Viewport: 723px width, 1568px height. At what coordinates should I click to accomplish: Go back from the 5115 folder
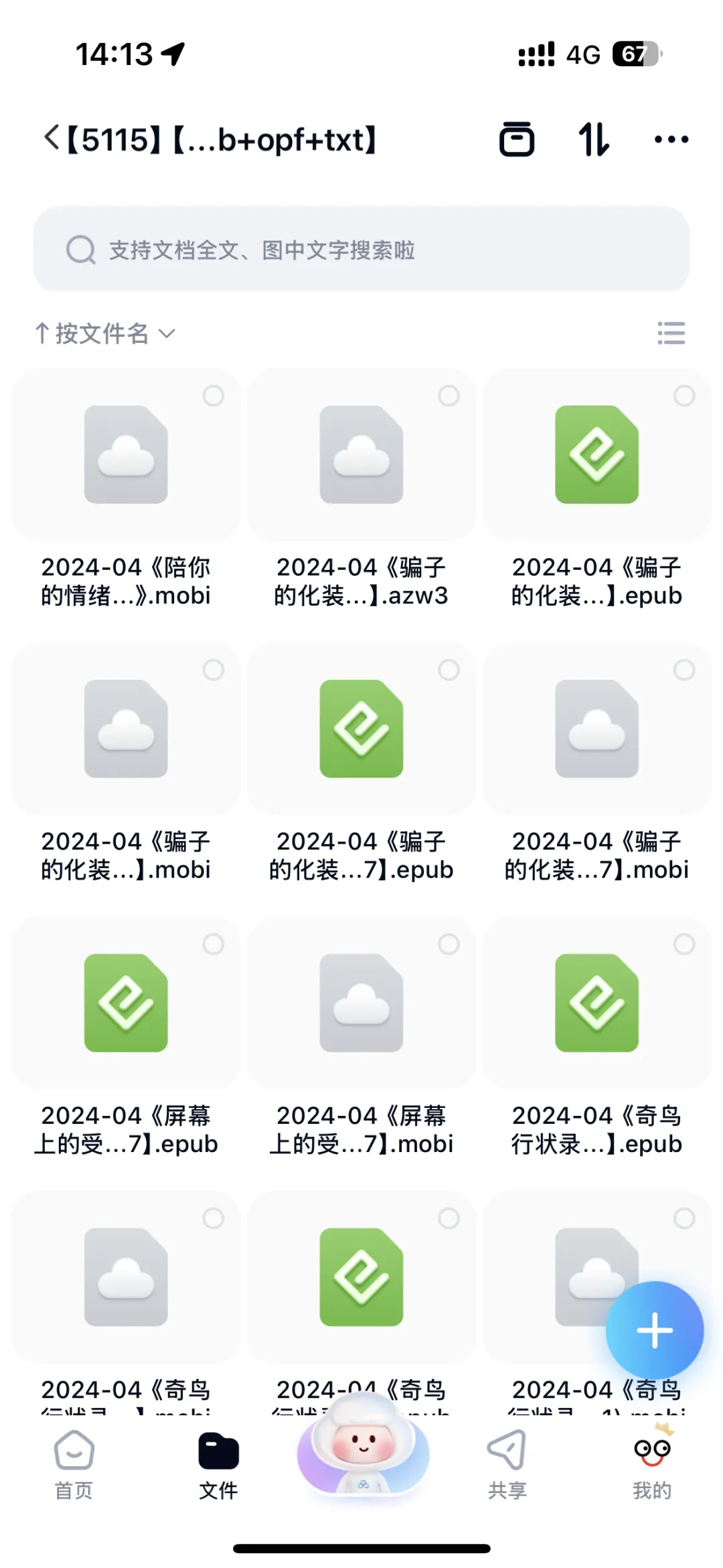point(52,139)
